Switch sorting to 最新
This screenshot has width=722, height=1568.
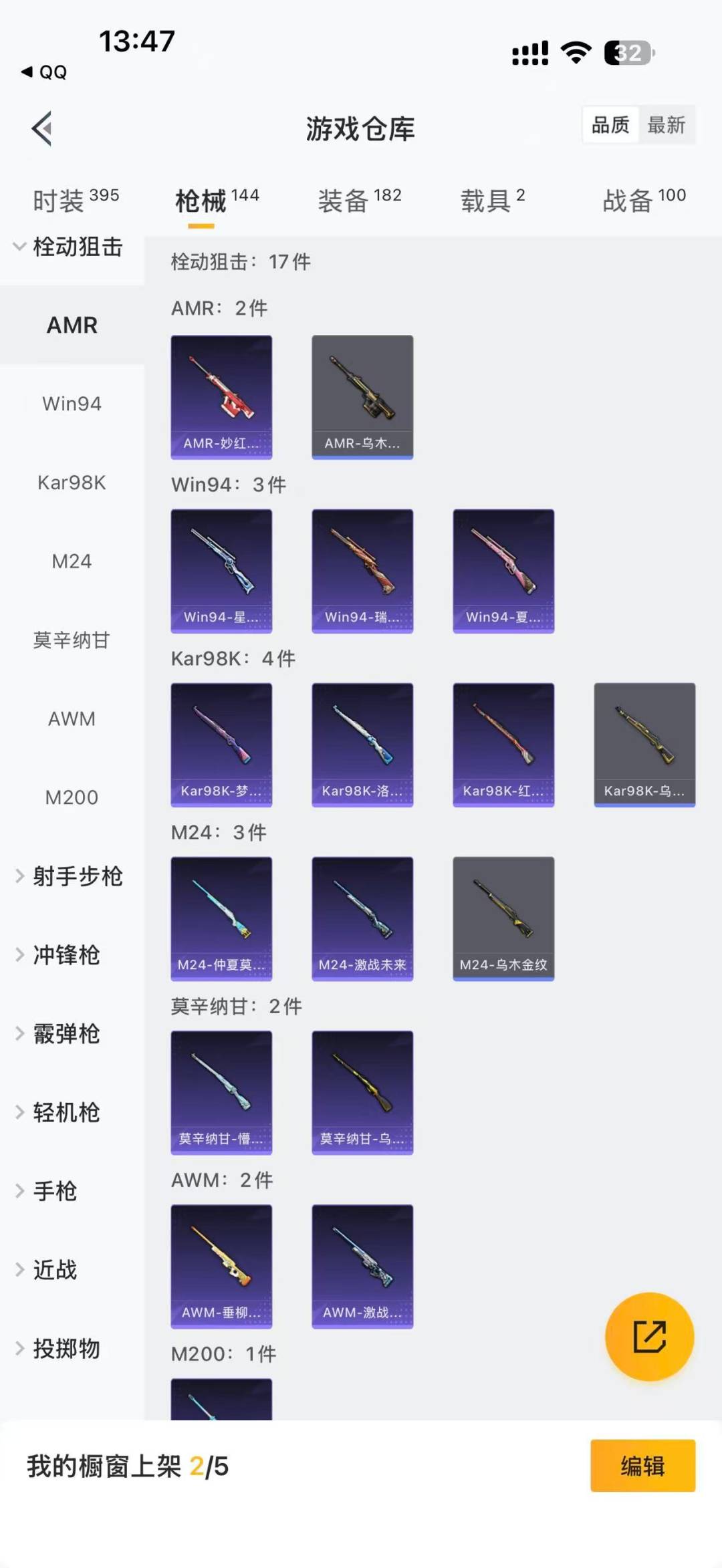click(668, 125)
